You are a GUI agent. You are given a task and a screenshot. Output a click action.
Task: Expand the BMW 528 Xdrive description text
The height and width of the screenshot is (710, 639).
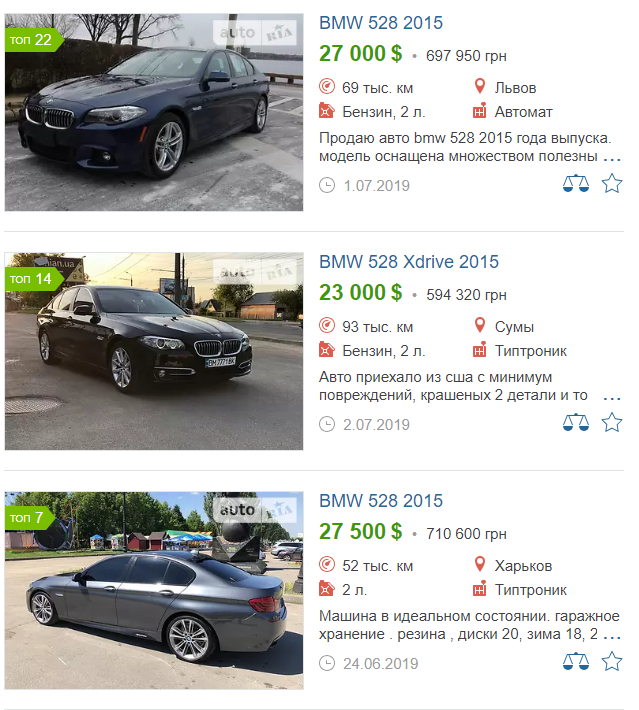point(612,397)
